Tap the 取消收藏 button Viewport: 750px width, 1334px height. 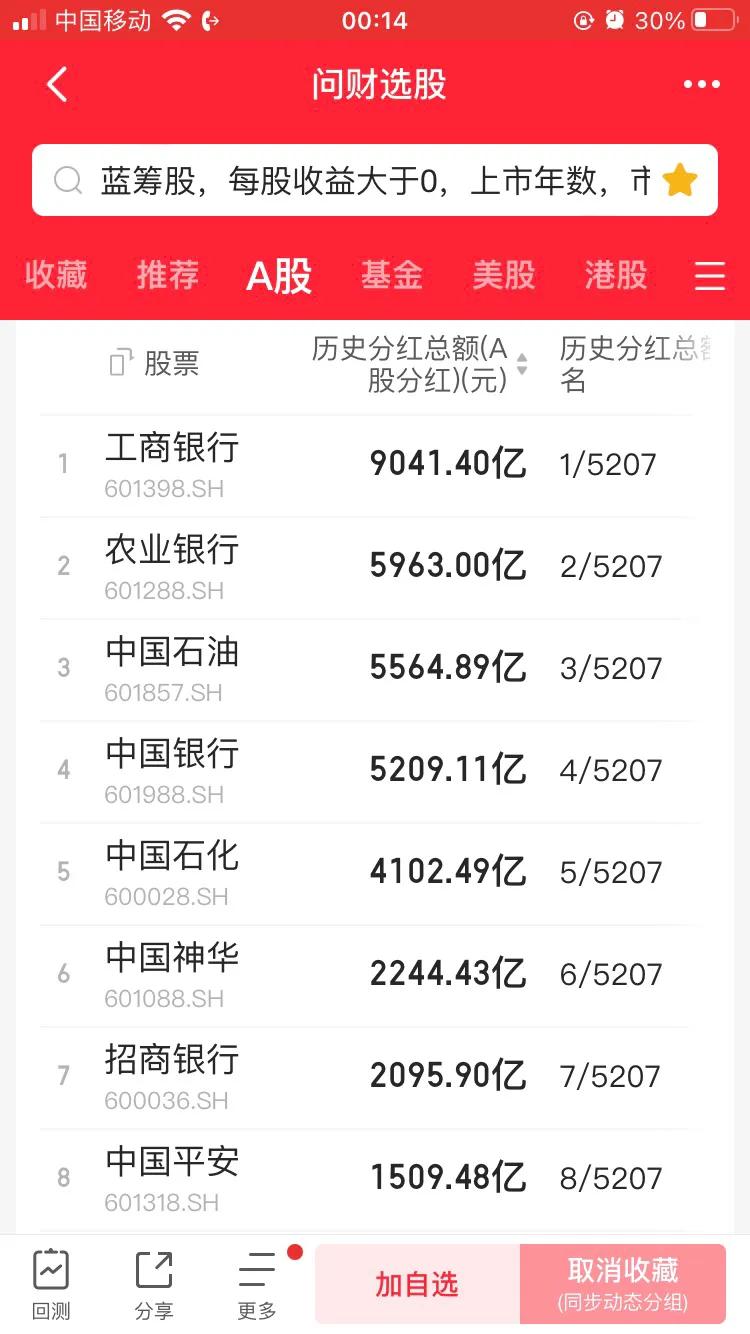[x=623, y=1283]
